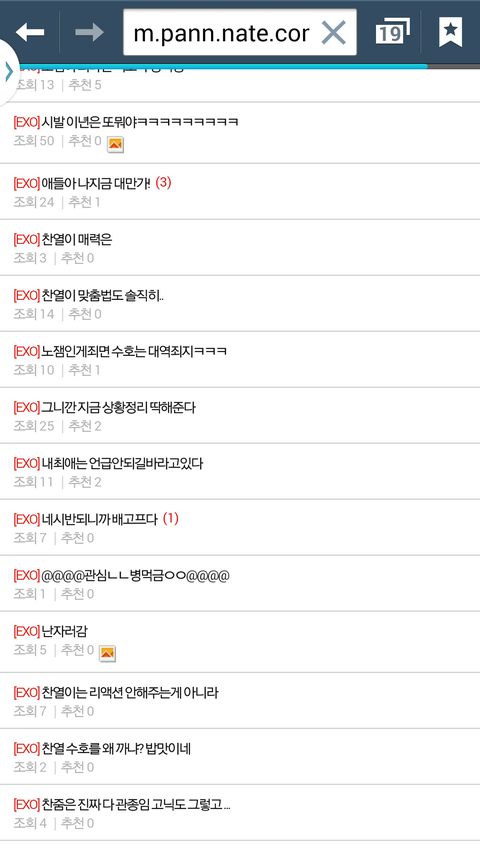Open the bookmarks star icon
The height and width of the screenshot is (853, 480).
(x=451, y=32)
